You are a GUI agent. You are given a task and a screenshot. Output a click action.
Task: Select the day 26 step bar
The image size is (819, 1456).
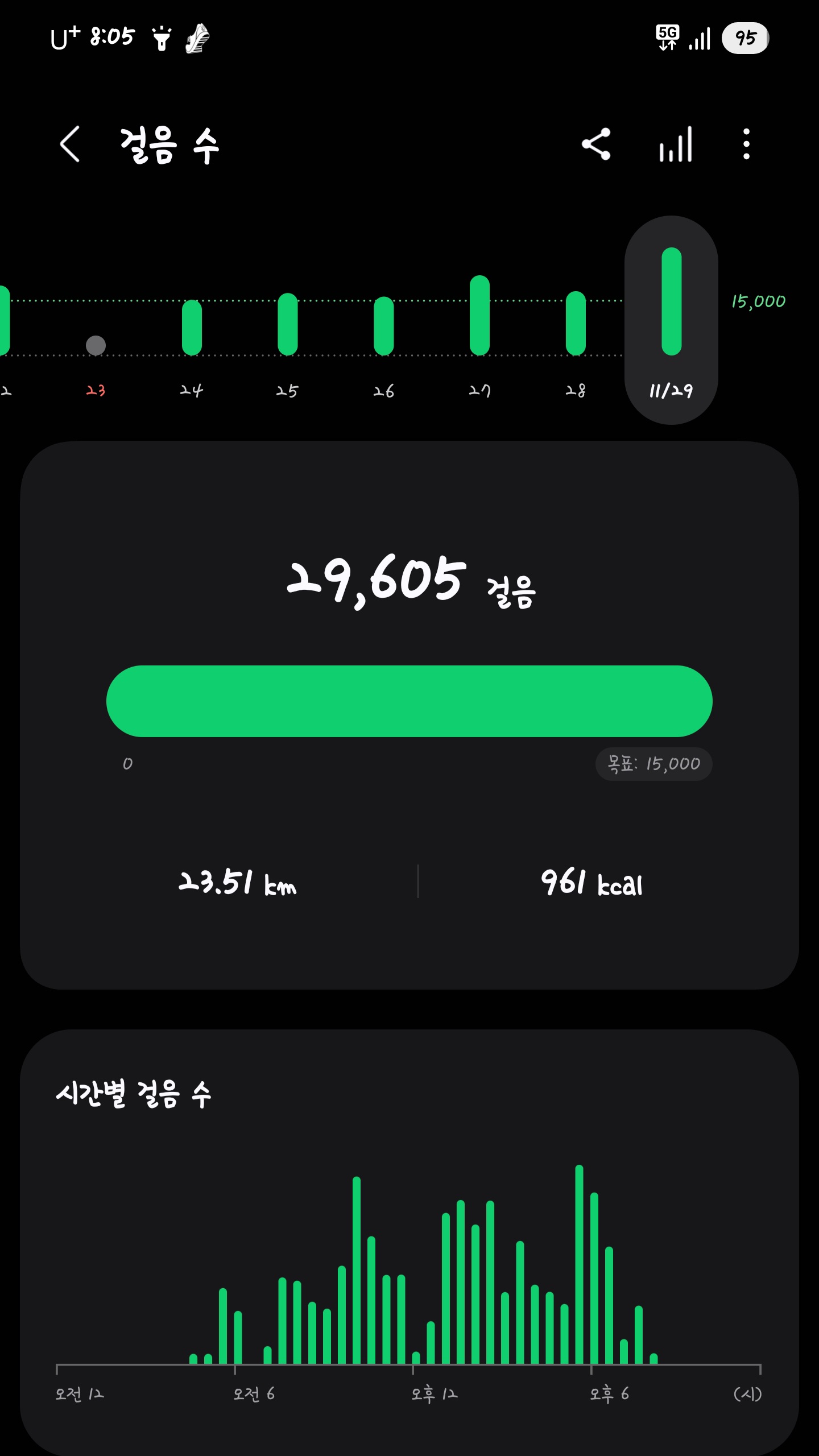(x=384, y=326)
